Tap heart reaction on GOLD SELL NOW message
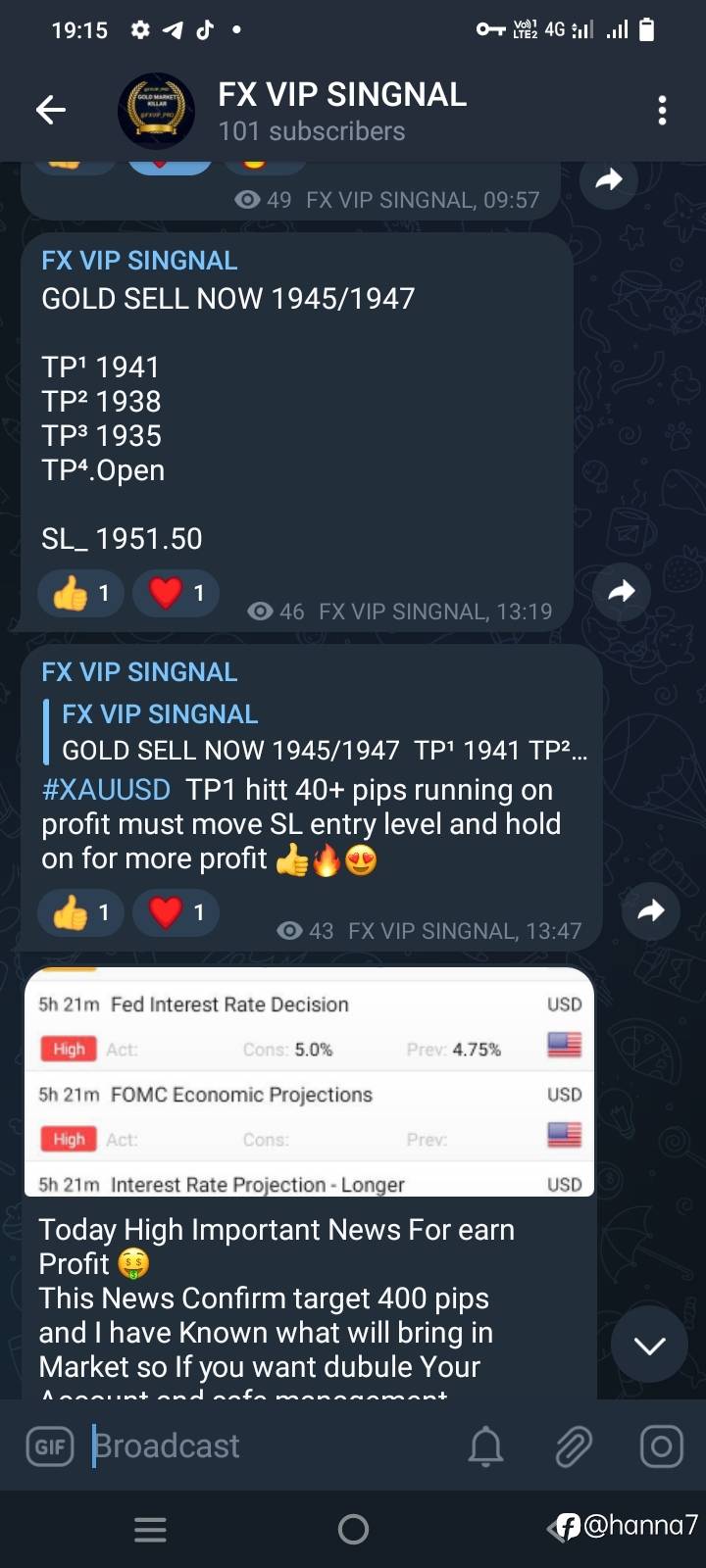This screenshot has width=706, height=1568. point(176,593)
